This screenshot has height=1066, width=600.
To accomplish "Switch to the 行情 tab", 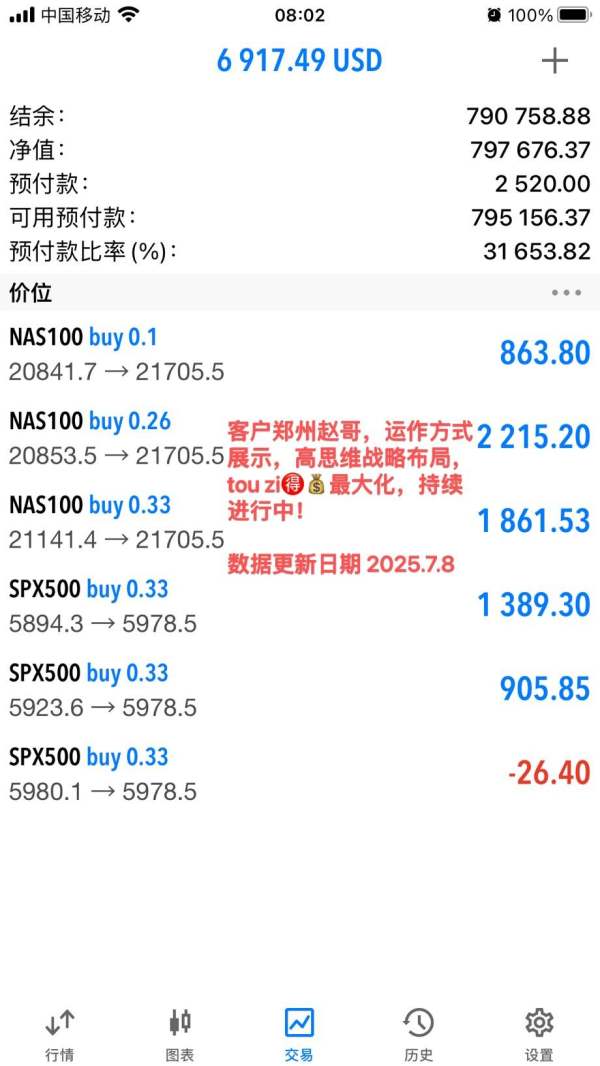I will [60, 1035].
